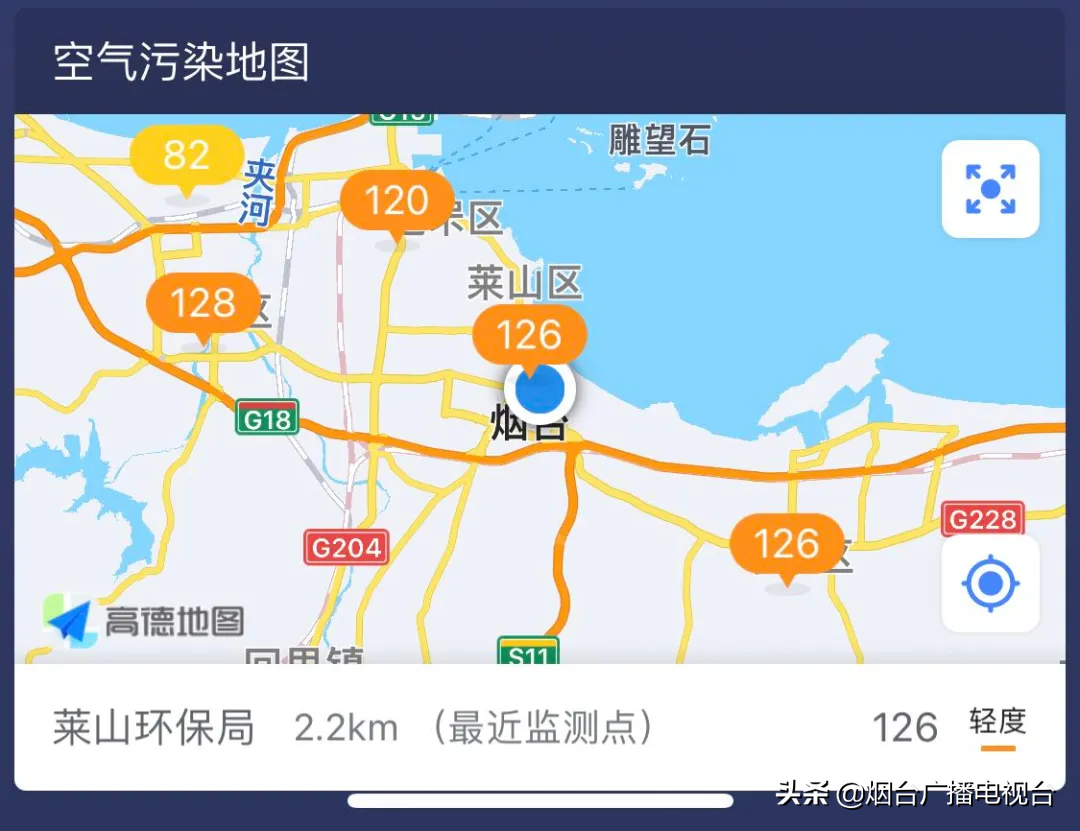Select the 128 air quality marker
The height and width of the screenshot is (831, 1080).
203,303
